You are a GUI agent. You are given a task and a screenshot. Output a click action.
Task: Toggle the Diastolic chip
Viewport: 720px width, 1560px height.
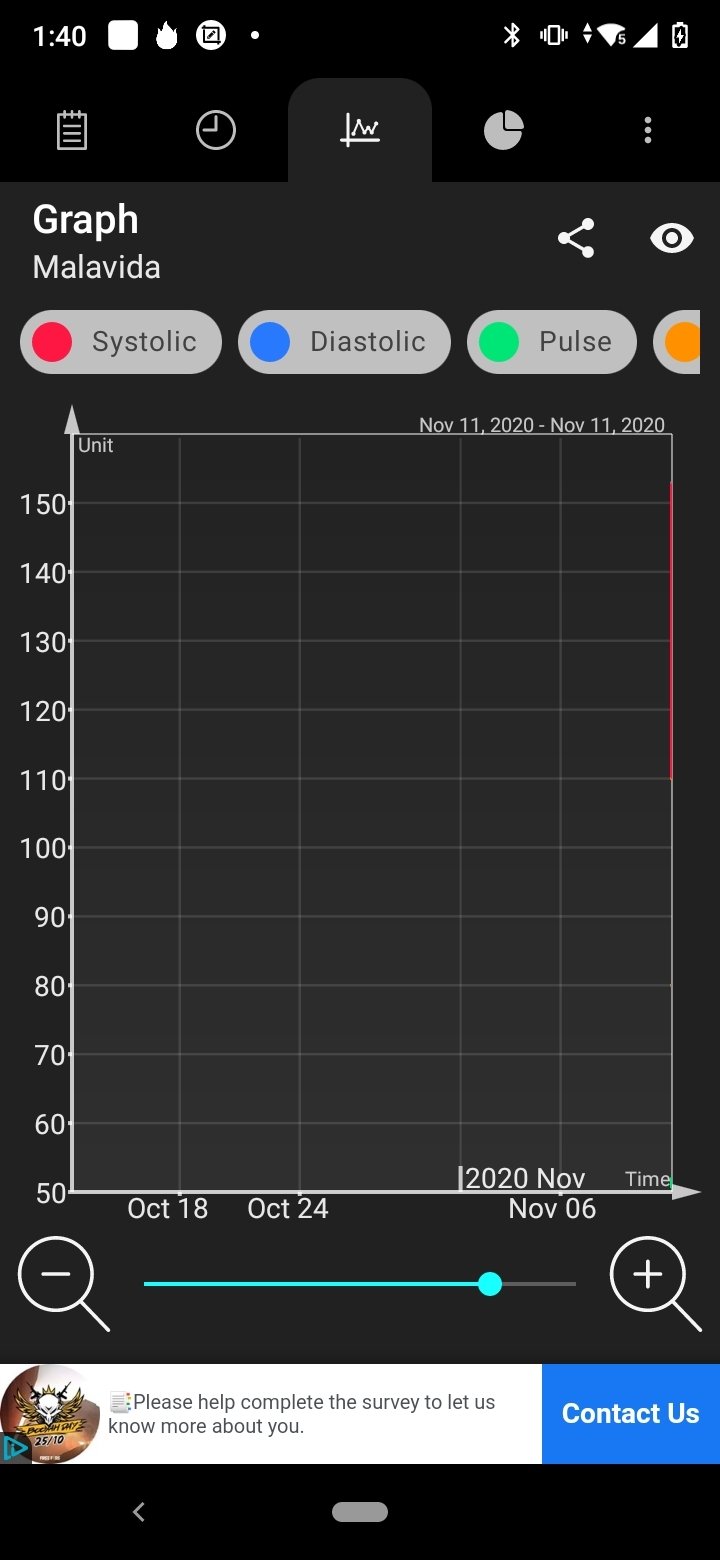pos(344,342)
